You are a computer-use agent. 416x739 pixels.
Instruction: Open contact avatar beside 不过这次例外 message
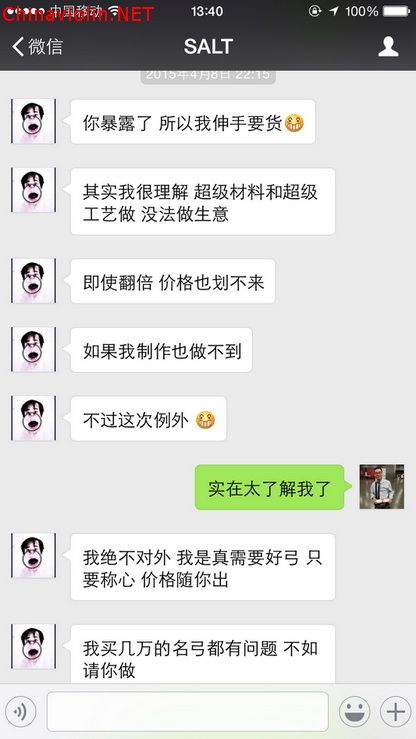point(33,418)
